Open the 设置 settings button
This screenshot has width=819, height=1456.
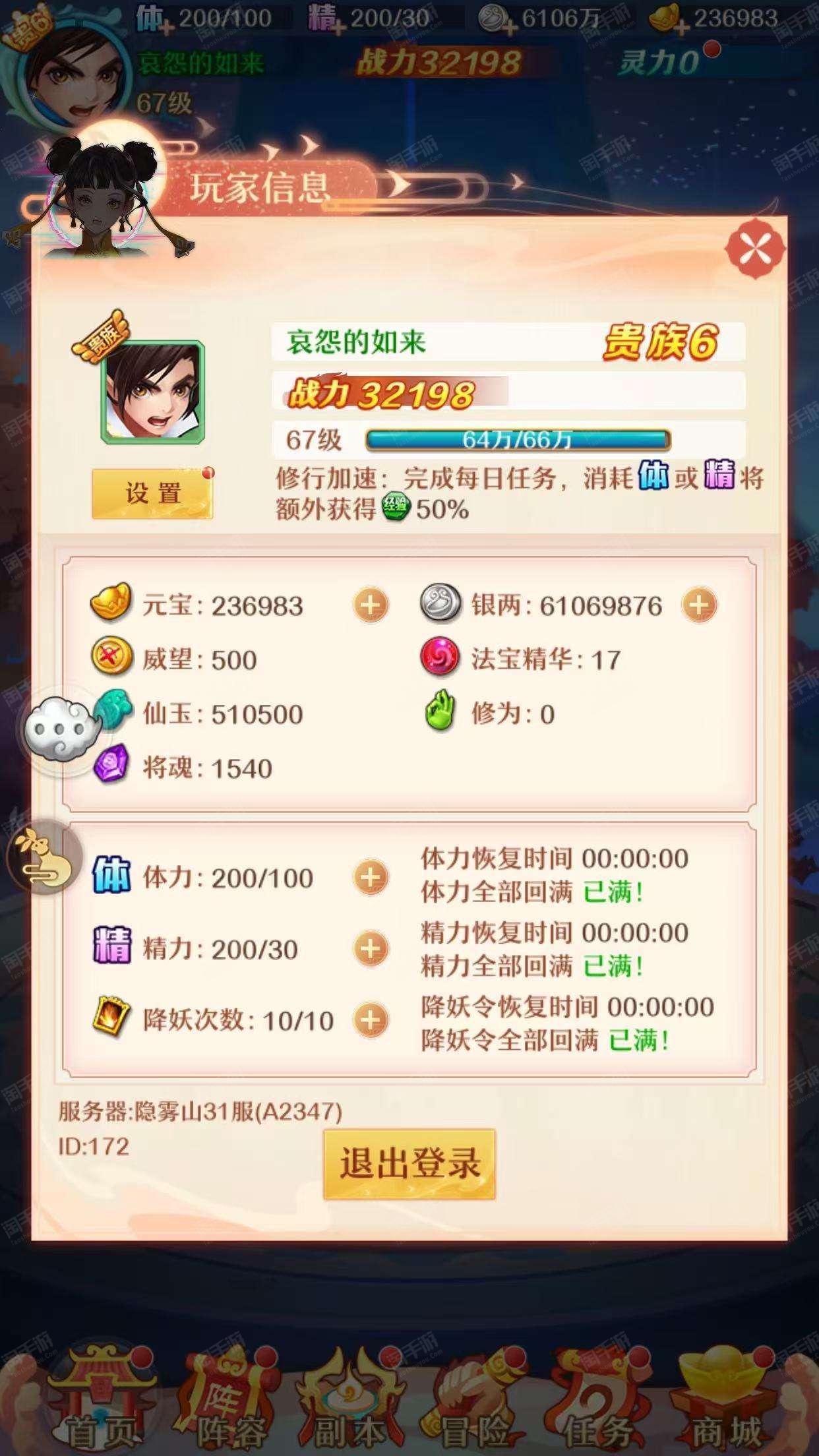pyautogui.click(x=152, y=493)
